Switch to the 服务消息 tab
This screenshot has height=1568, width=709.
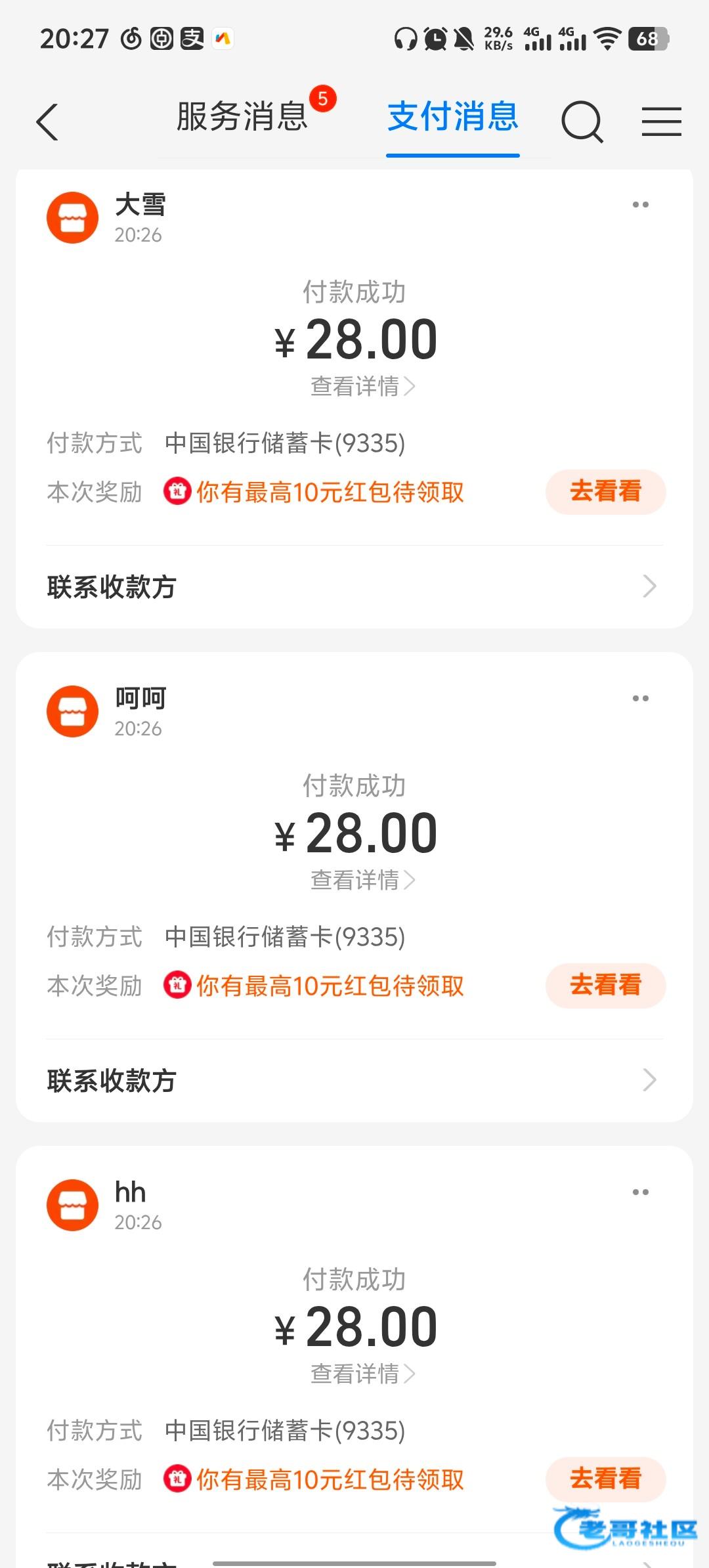(x=242, y=118)
